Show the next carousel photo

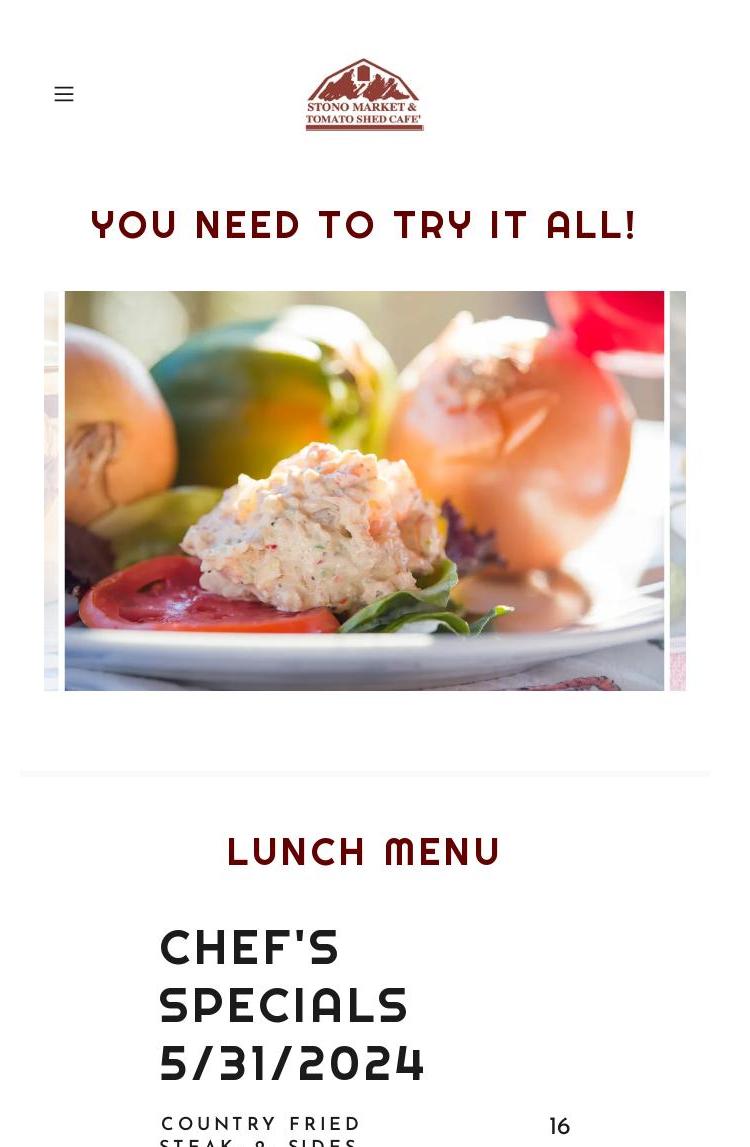678,490
